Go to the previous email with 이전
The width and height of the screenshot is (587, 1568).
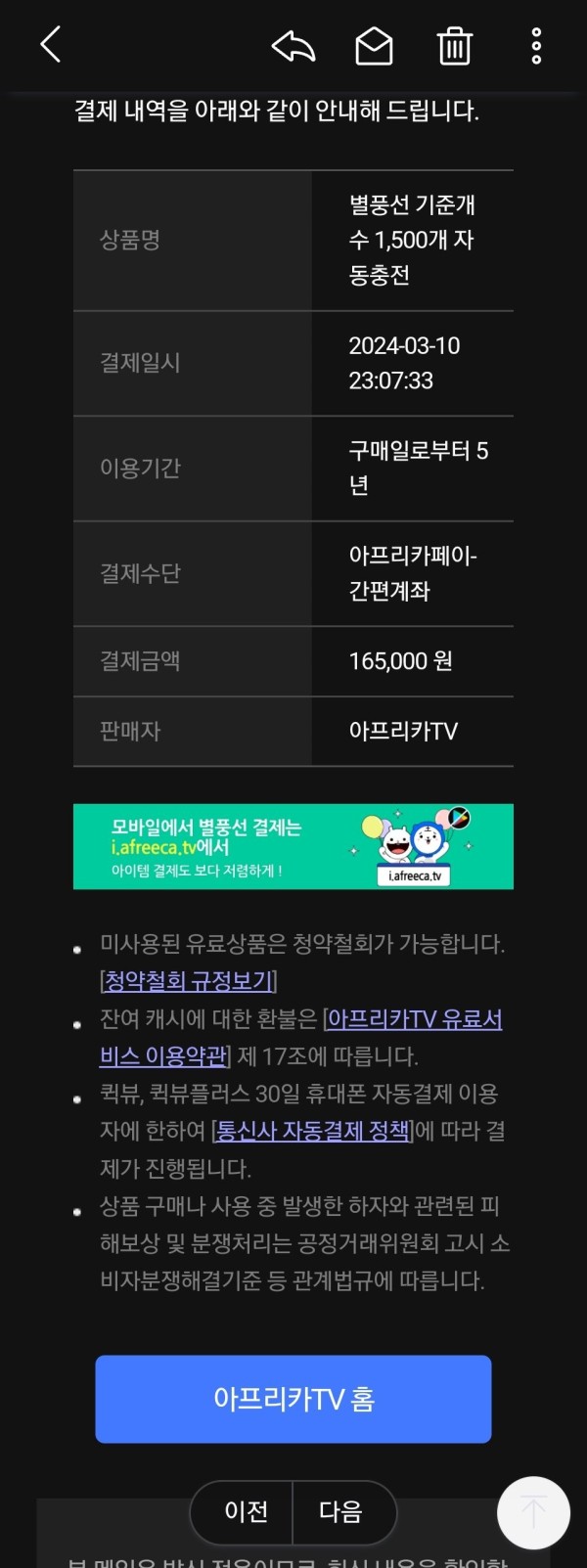coord(246,1512)
